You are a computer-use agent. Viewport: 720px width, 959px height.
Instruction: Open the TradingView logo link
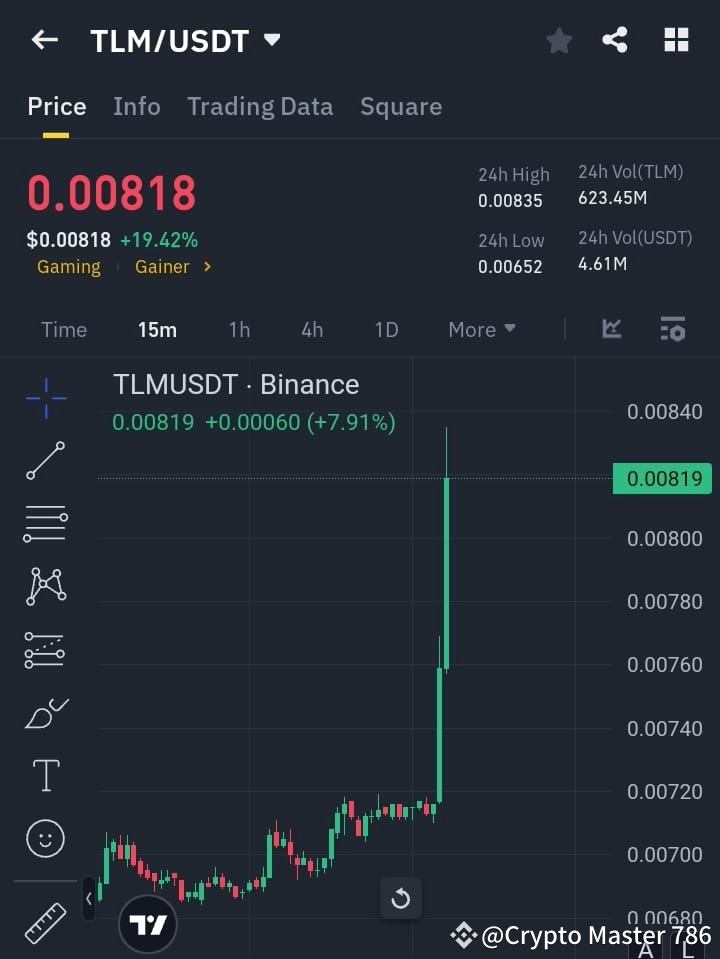(148, 922)
